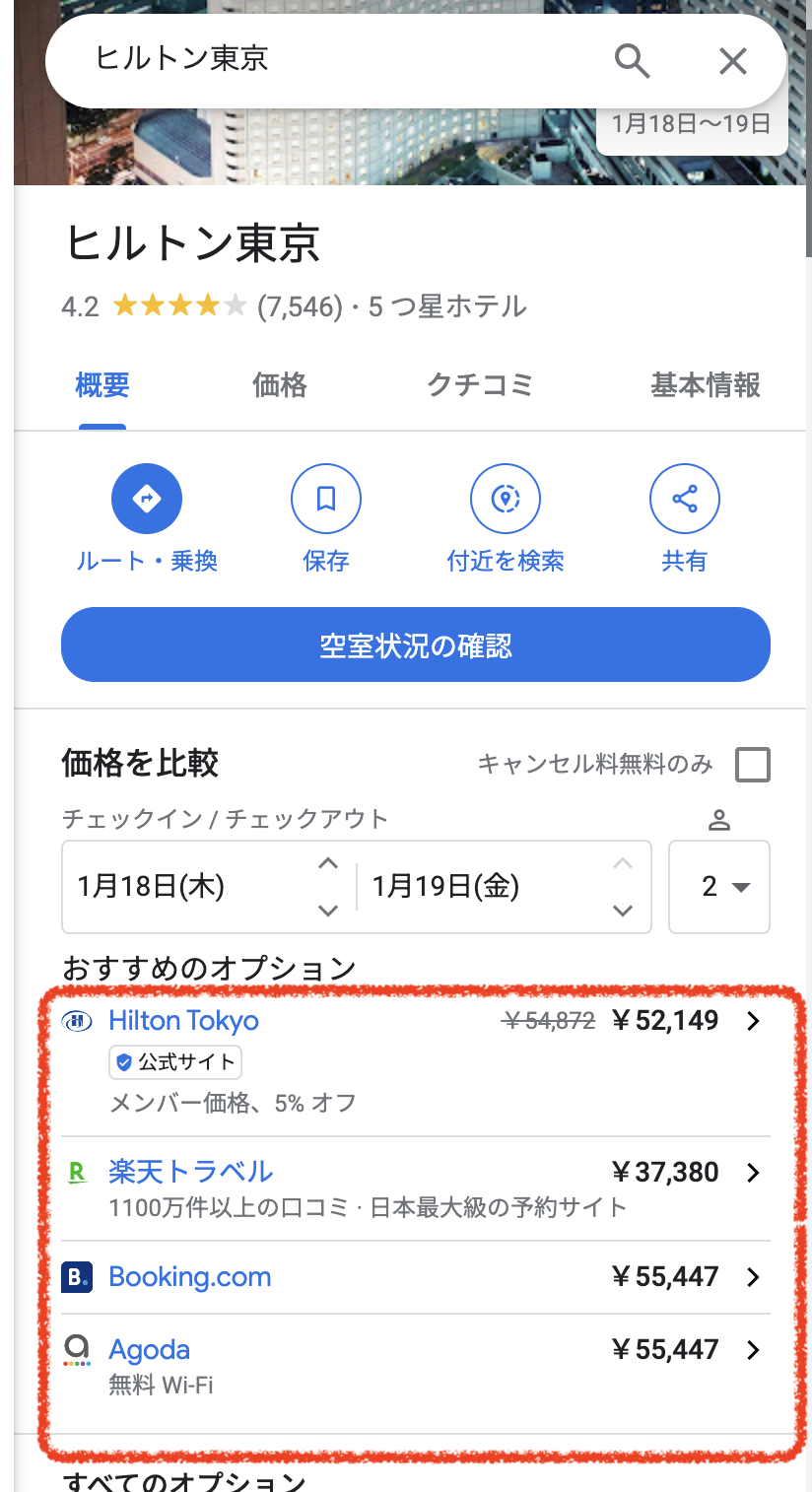
Task: Open the 楽天トラベル price option
Action: pos(414,1187)
